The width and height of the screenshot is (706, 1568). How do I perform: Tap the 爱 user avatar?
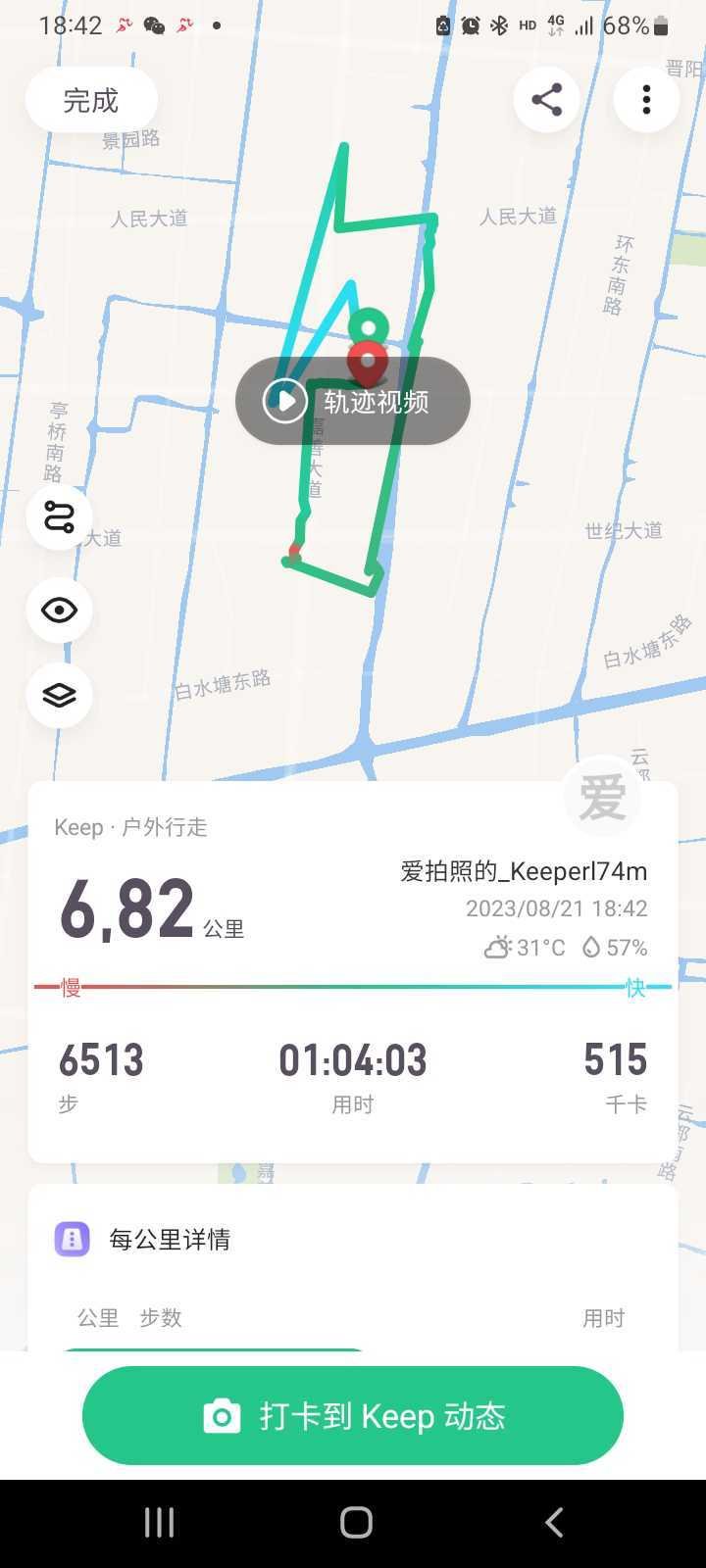[x=602, y=797]
